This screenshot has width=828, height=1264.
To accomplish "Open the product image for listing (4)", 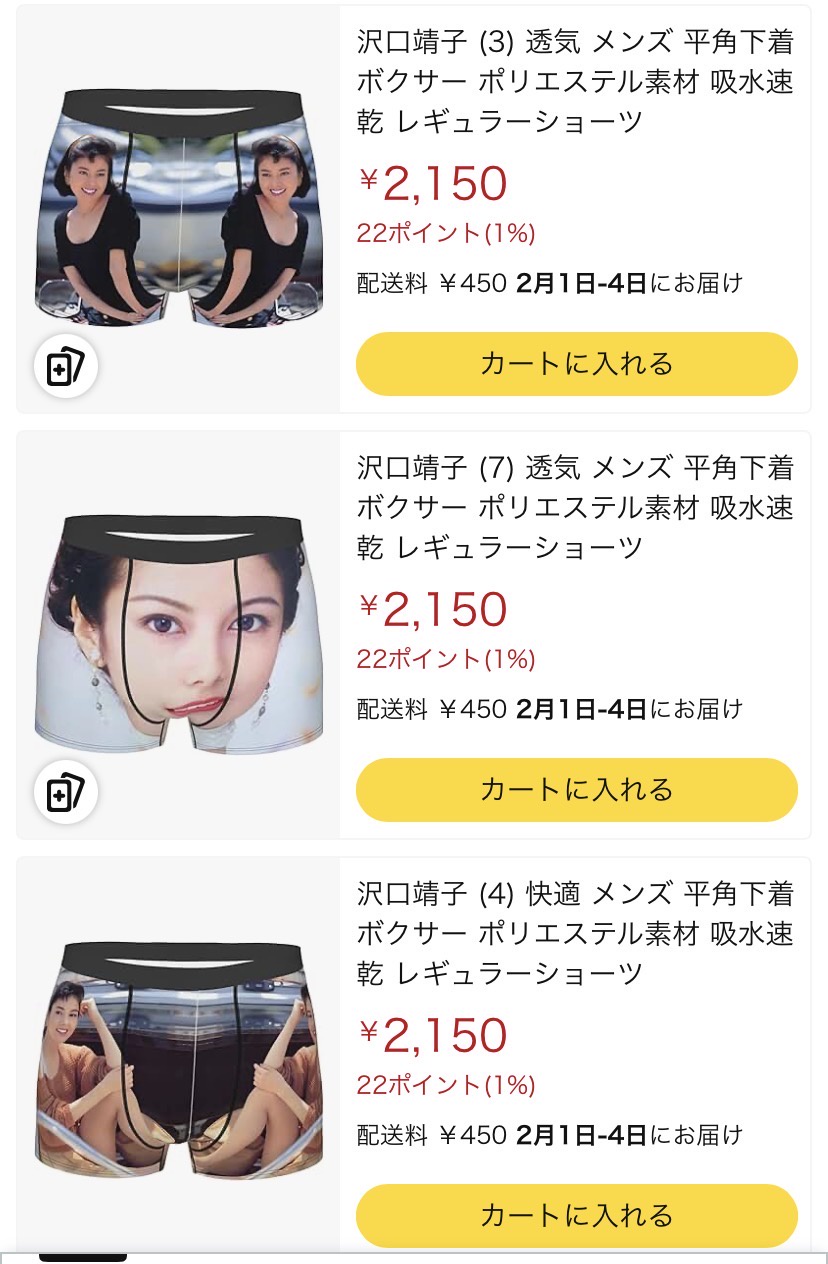I will [x=180, y=1060].
